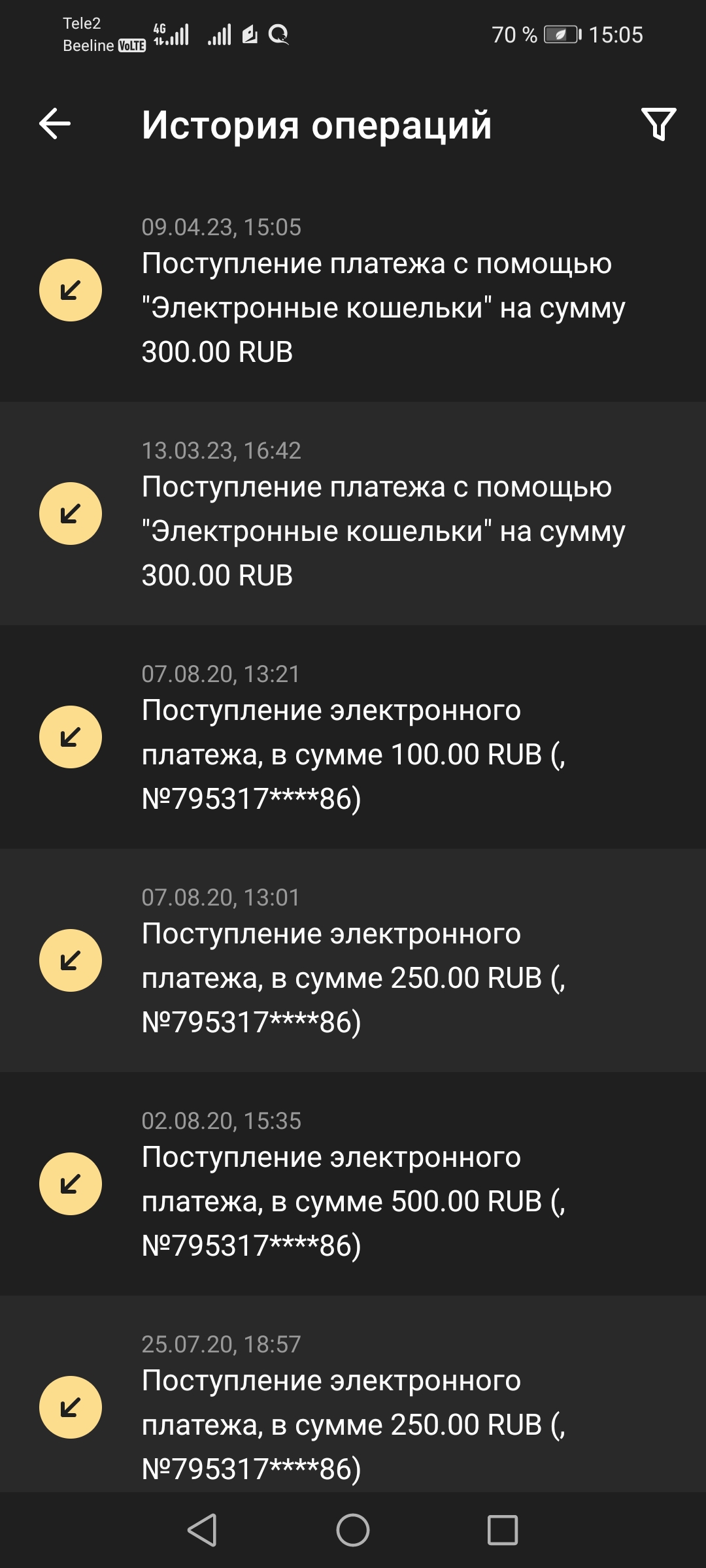Tap the clock showing 15:05

coord(618,36)
